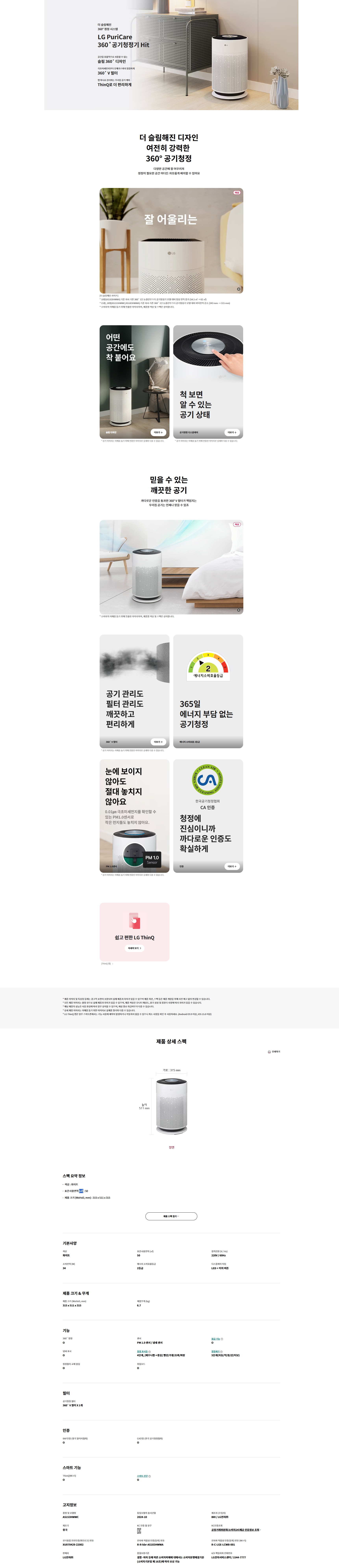The width and height of the screenshot is (339, 1568).
Task: Open 더보기 on the 360° V 필터 card
Action: point(158,742)
